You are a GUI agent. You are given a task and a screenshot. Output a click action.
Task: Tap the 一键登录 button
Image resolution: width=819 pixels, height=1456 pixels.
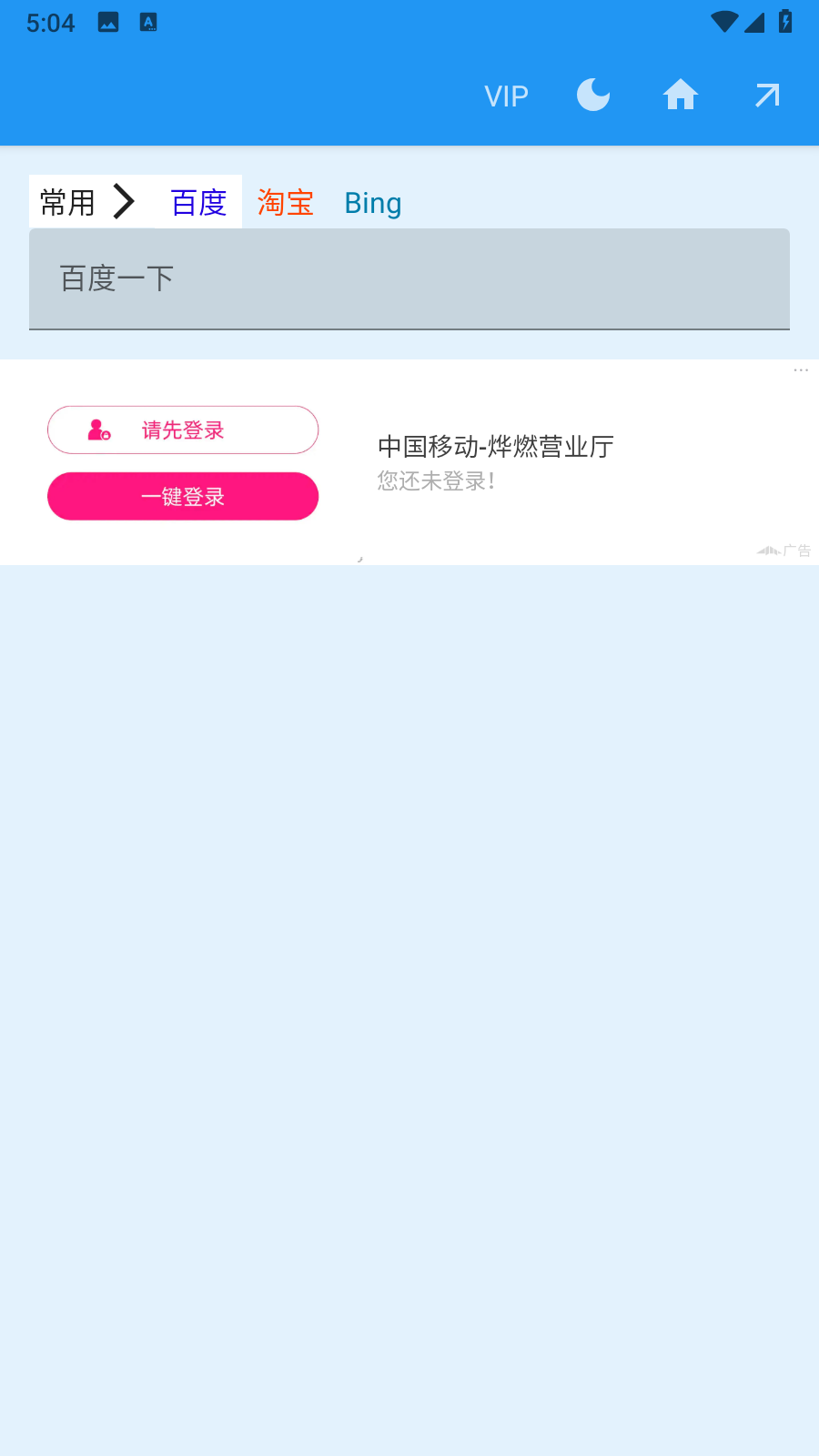pos(183,496)
